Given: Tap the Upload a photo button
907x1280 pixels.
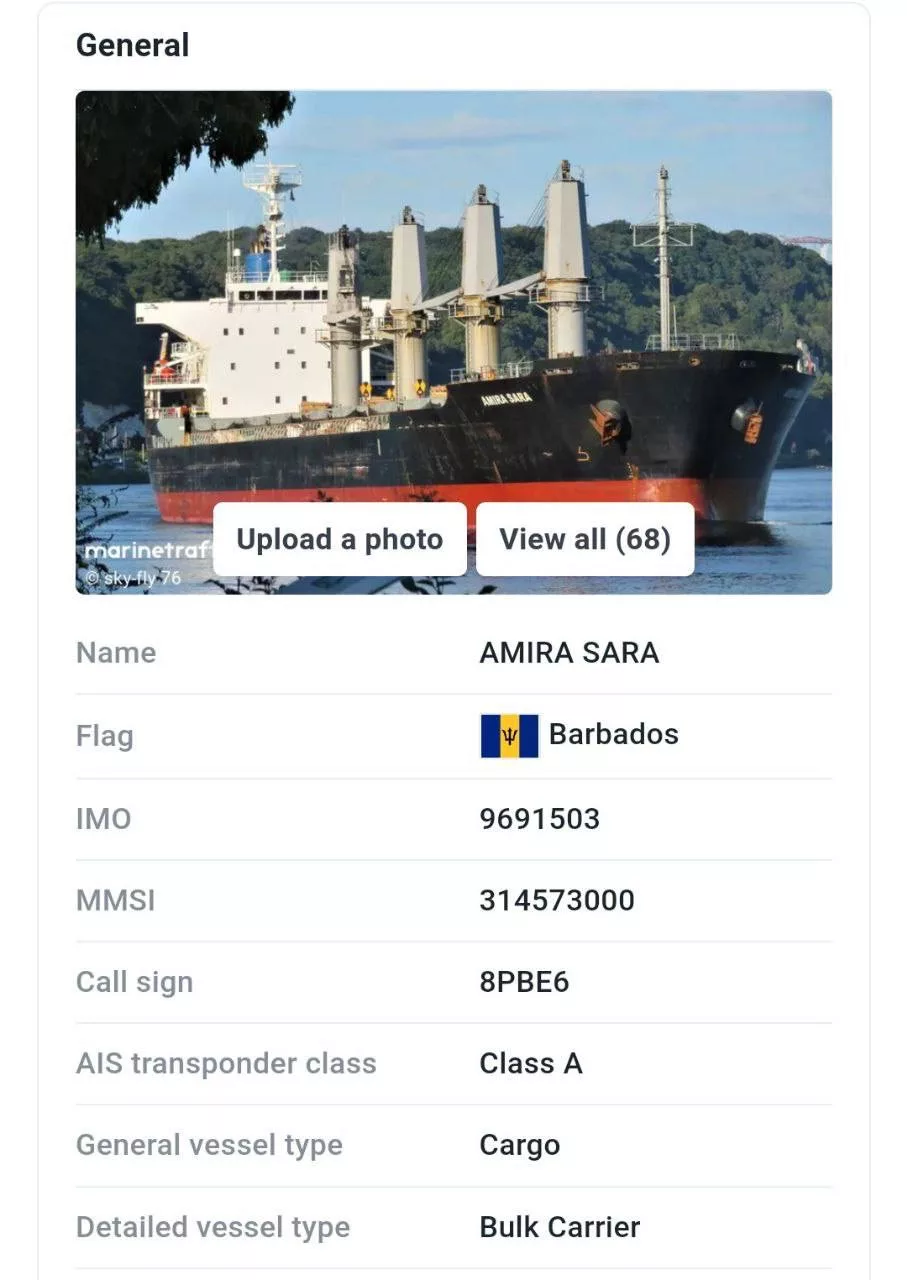Looking at the screenshot, I should [339, 539].
